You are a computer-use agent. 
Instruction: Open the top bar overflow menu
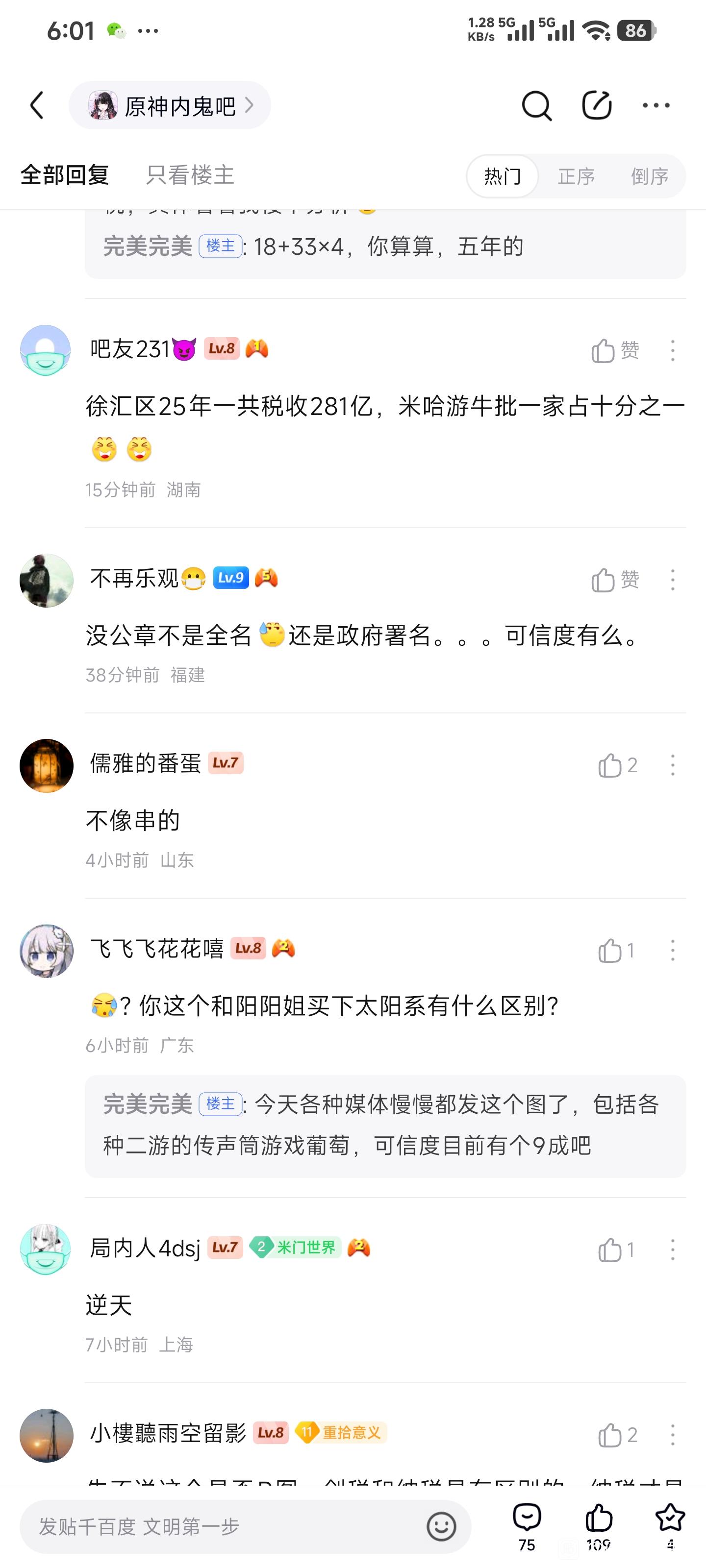click(x=656, y=106)
